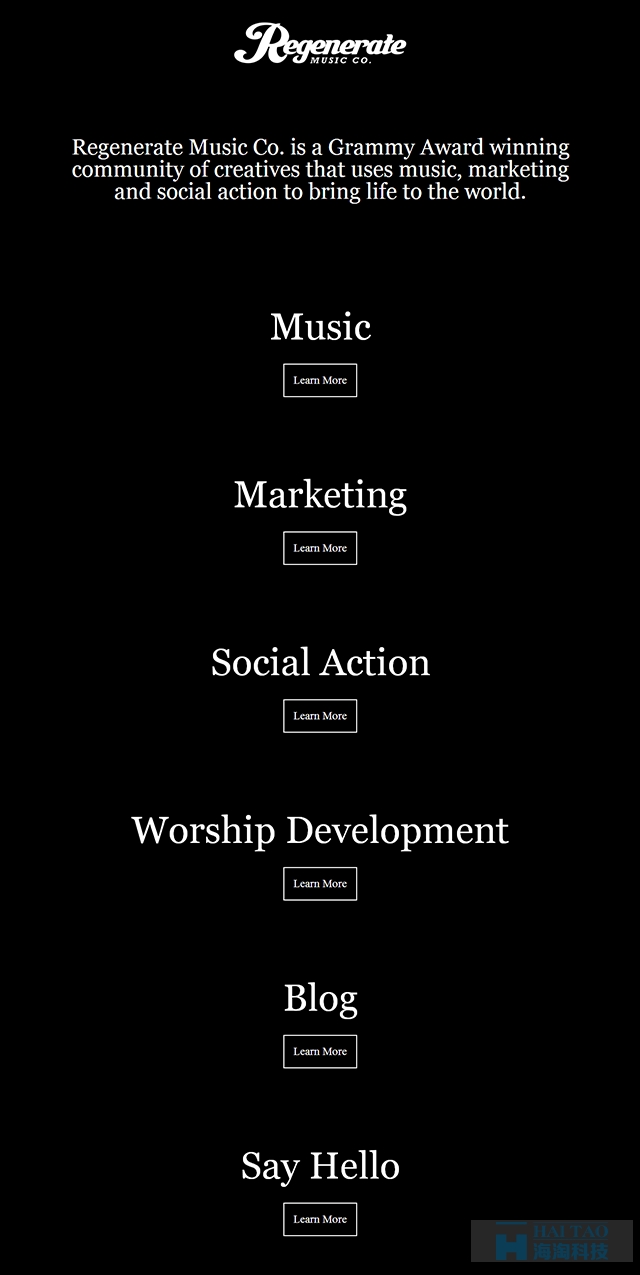This screenshot has width=640, height=1275.
Task: Tap Learn More under Say Hello
Action: (x=320, y=1220)
